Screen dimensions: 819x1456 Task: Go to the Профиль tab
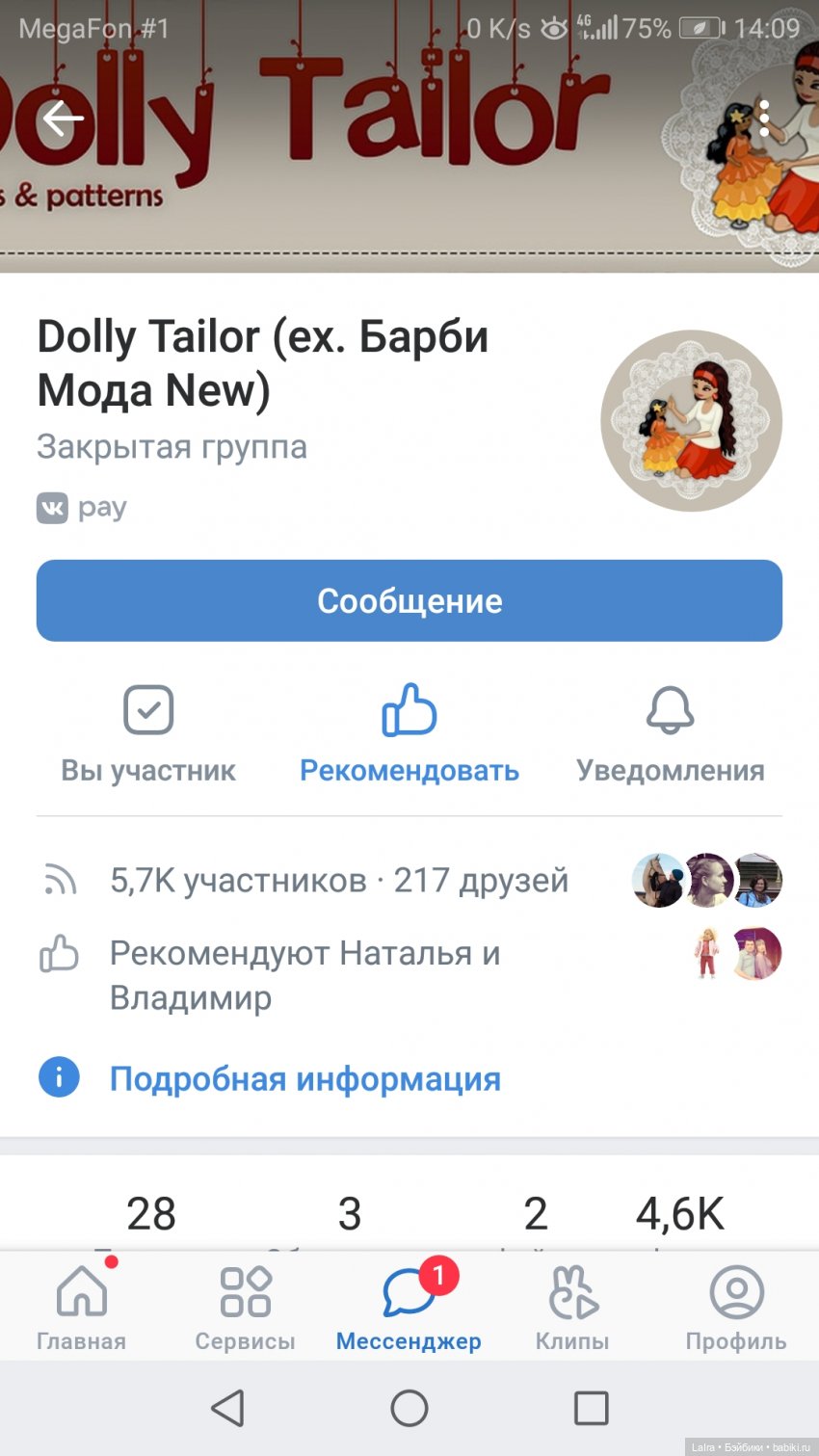(x=736, y=1307)
